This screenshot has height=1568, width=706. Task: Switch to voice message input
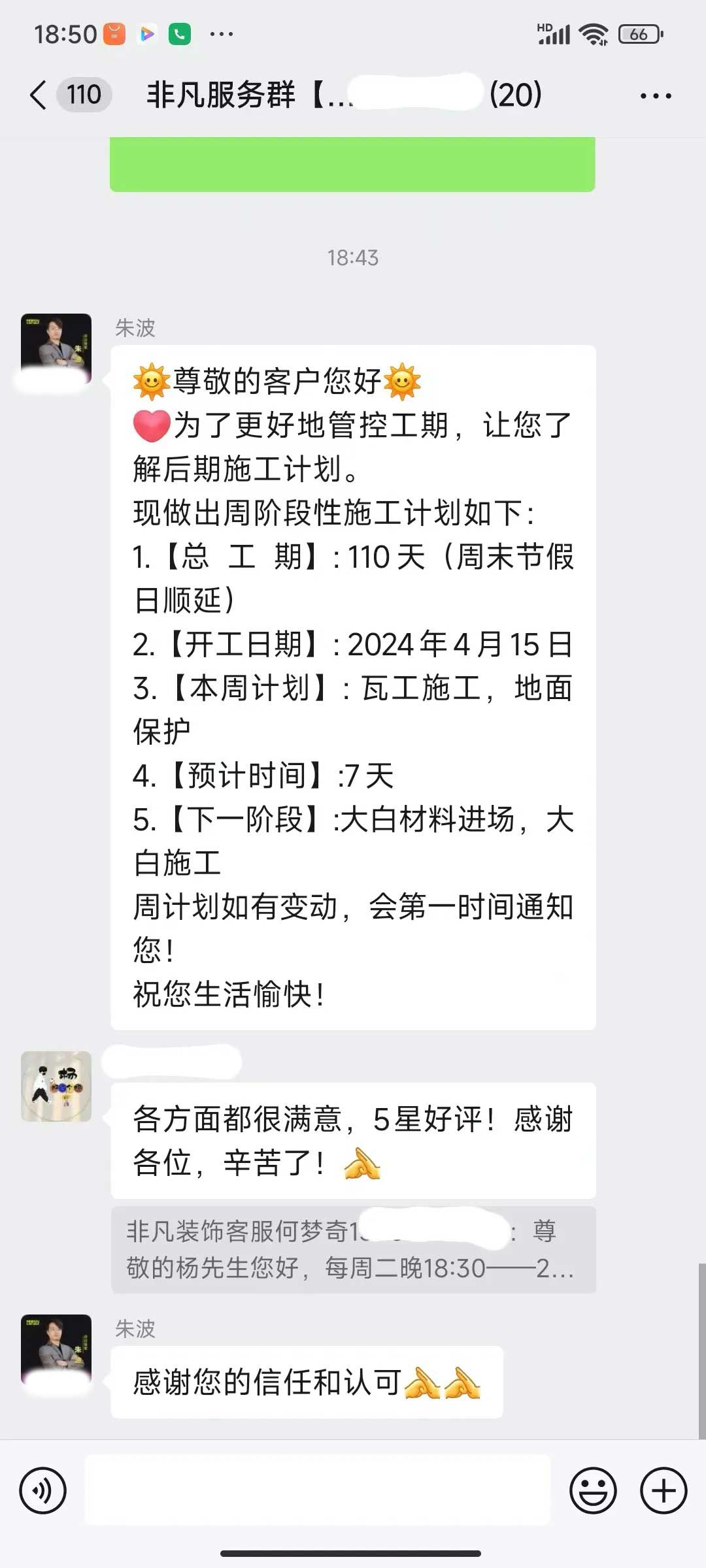43,1491
